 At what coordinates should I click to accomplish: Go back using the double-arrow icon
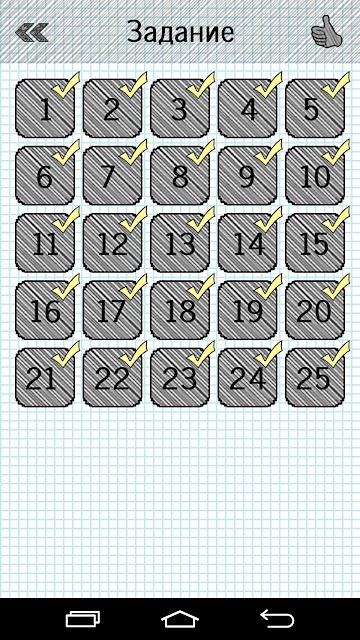(x=32, y=33)
